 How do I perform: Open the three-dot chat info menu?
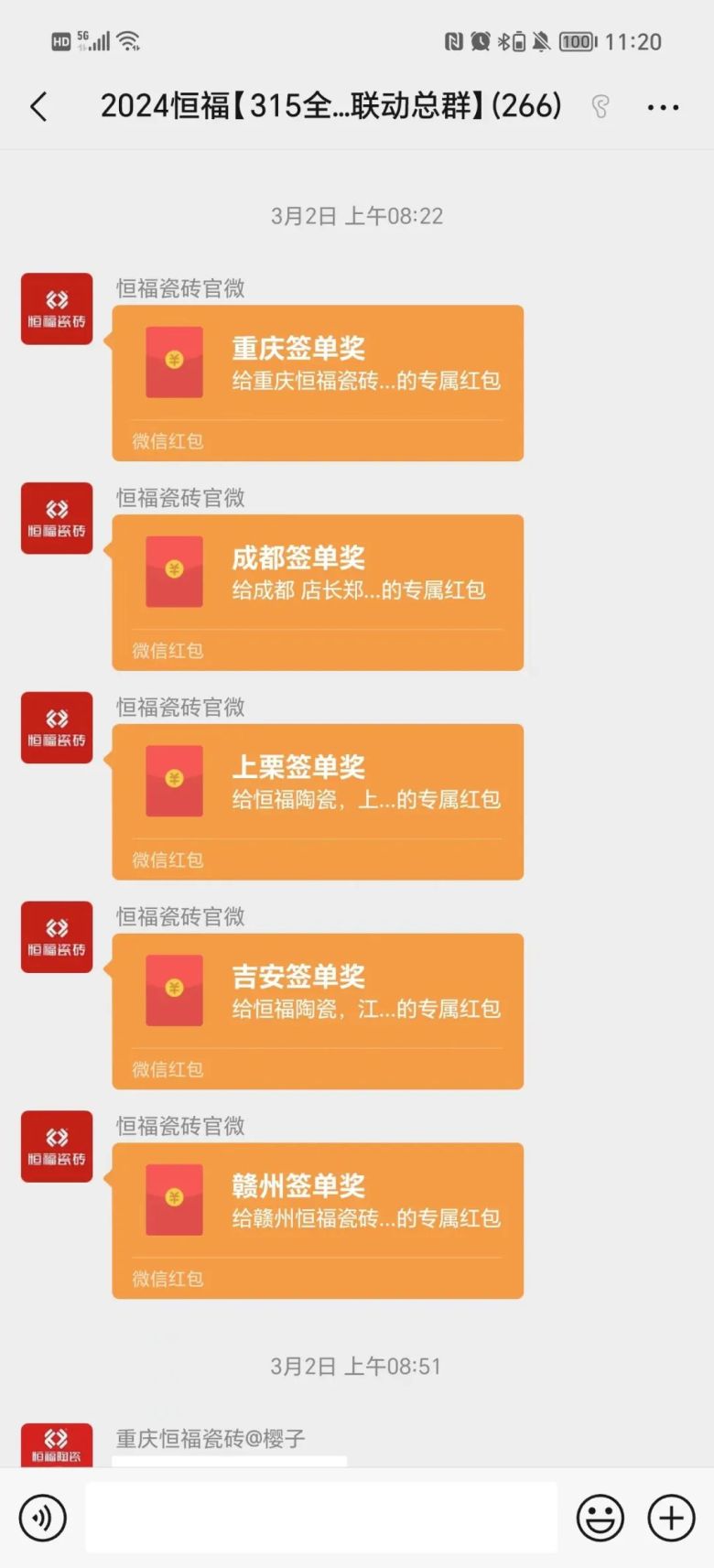[x=663, y=107]
